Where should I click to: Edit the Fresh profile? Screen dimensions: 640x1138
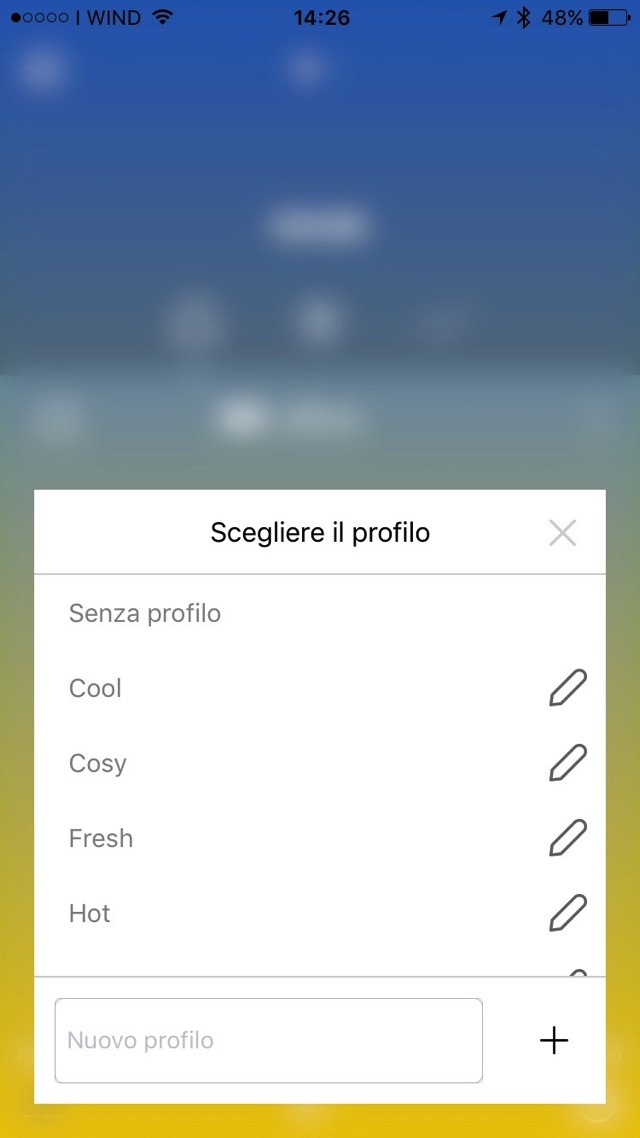pyautogui.click(x=567, y=838)
